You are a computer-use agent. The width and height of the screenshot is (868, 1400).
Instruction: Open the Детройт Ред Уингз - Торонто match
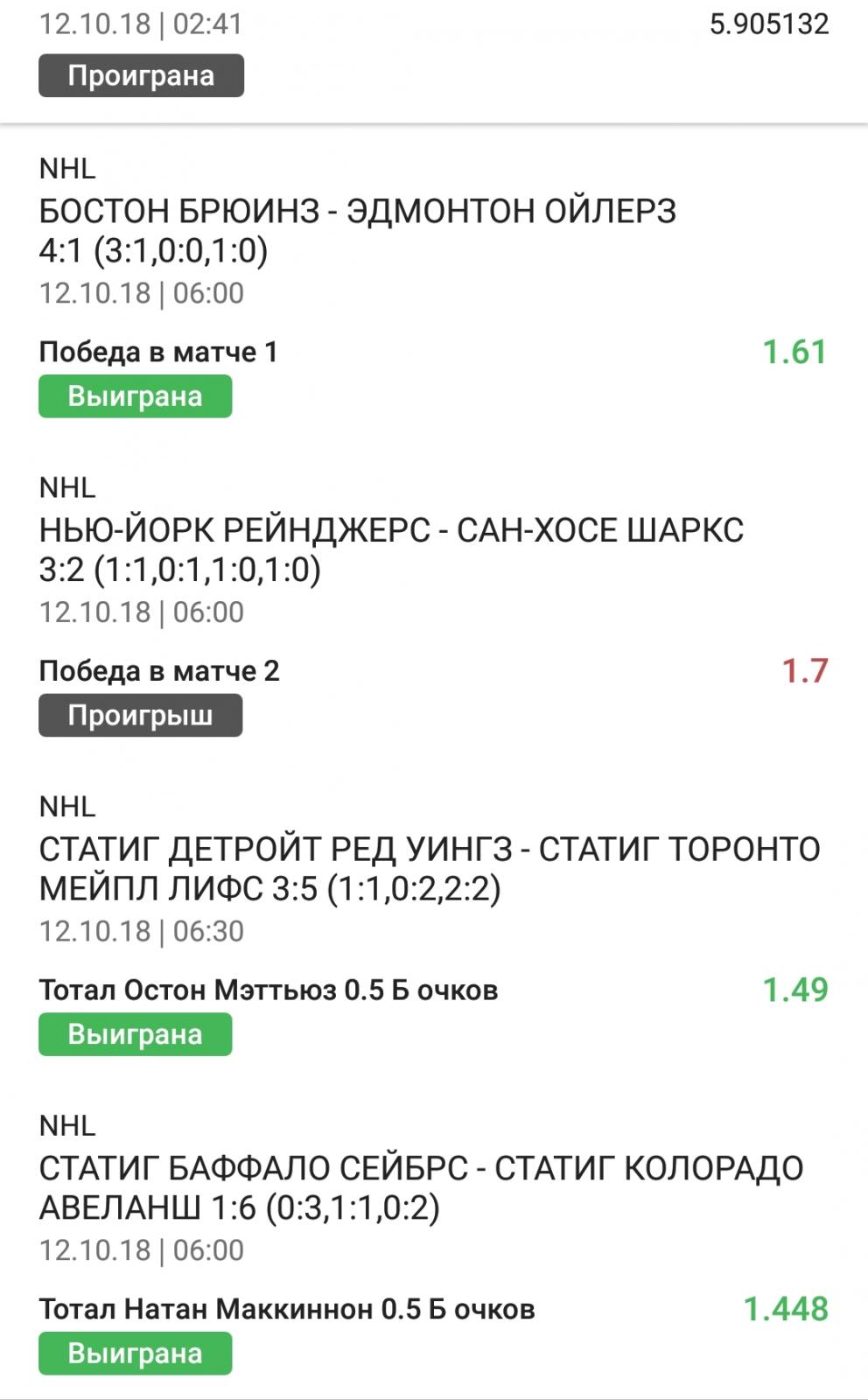[x=430, y=869]
